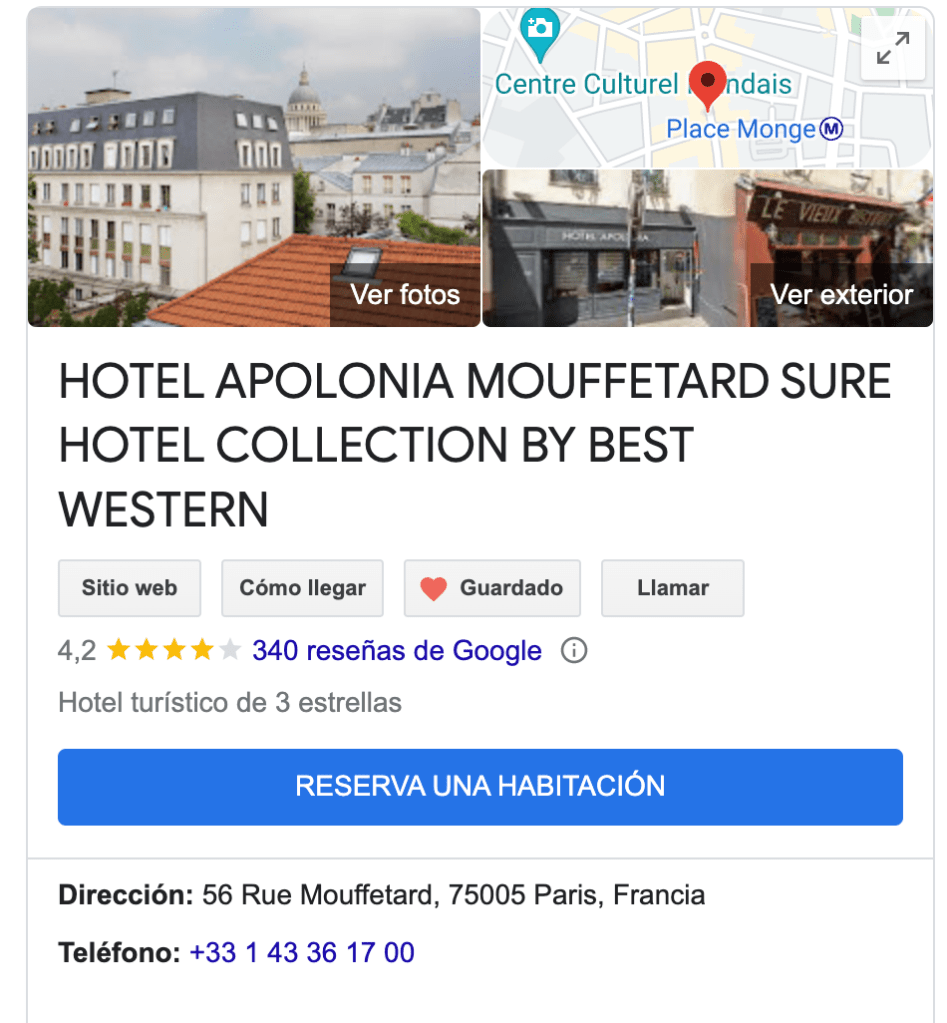
Task: Open Ver exterior street view image
Action: (708, 248)
